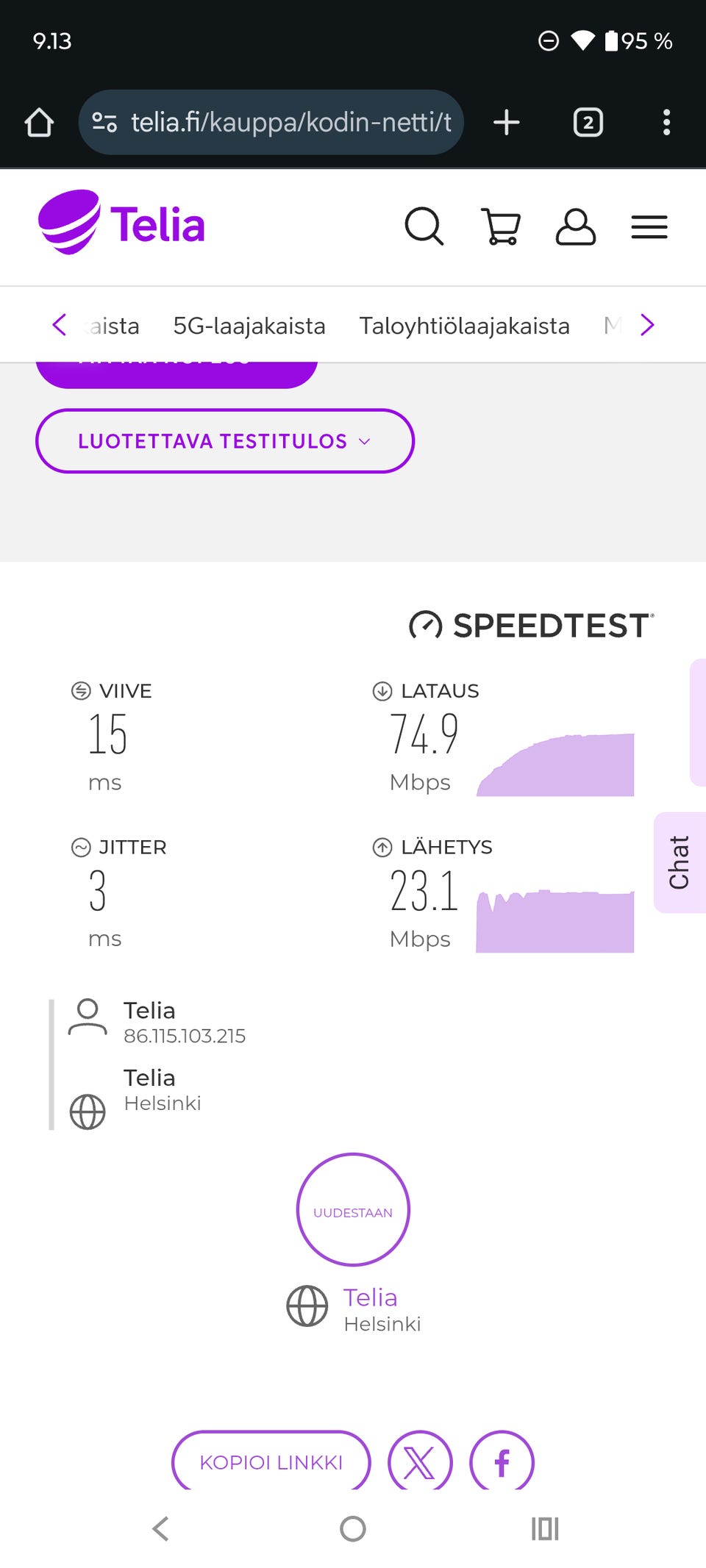Screen dimensions: 706x1568
Task: Open the browser home page
Action: [x=39, y=123]
